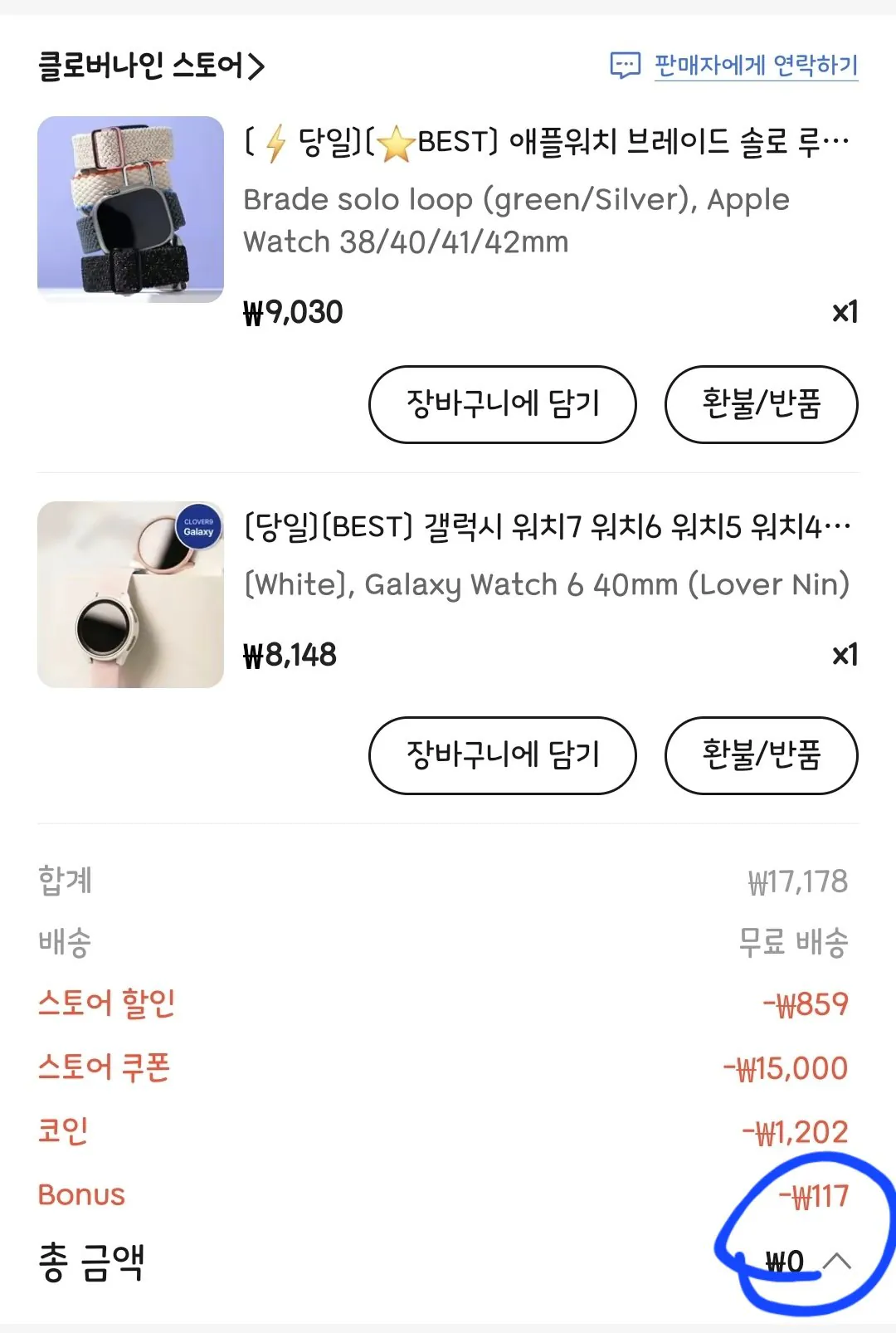Open chat via speech bubble icon
The width and height of the screenshot is (896, 1333).
coord(626,63)
